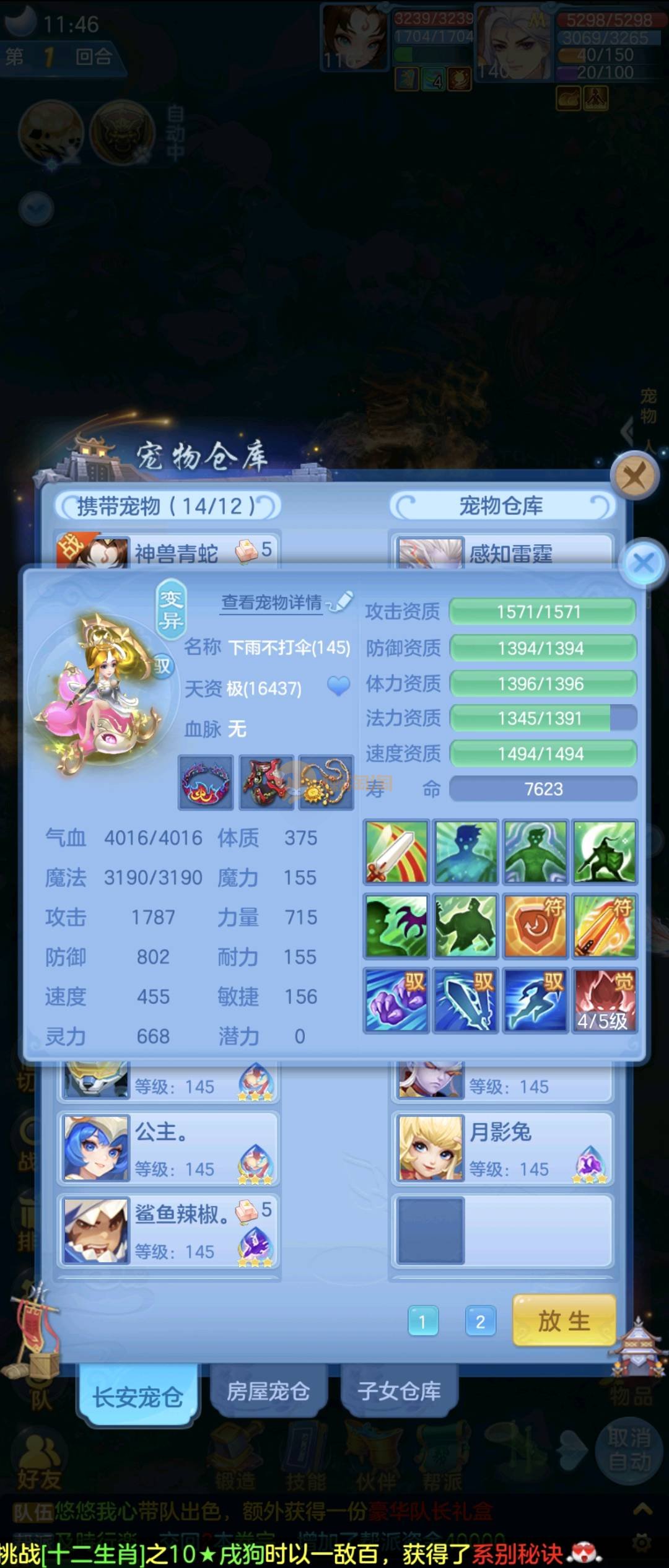Viewport: 669px width, 1568px height.
Task: Open the 子女仓库 tab
Action: pos(399,1391)
